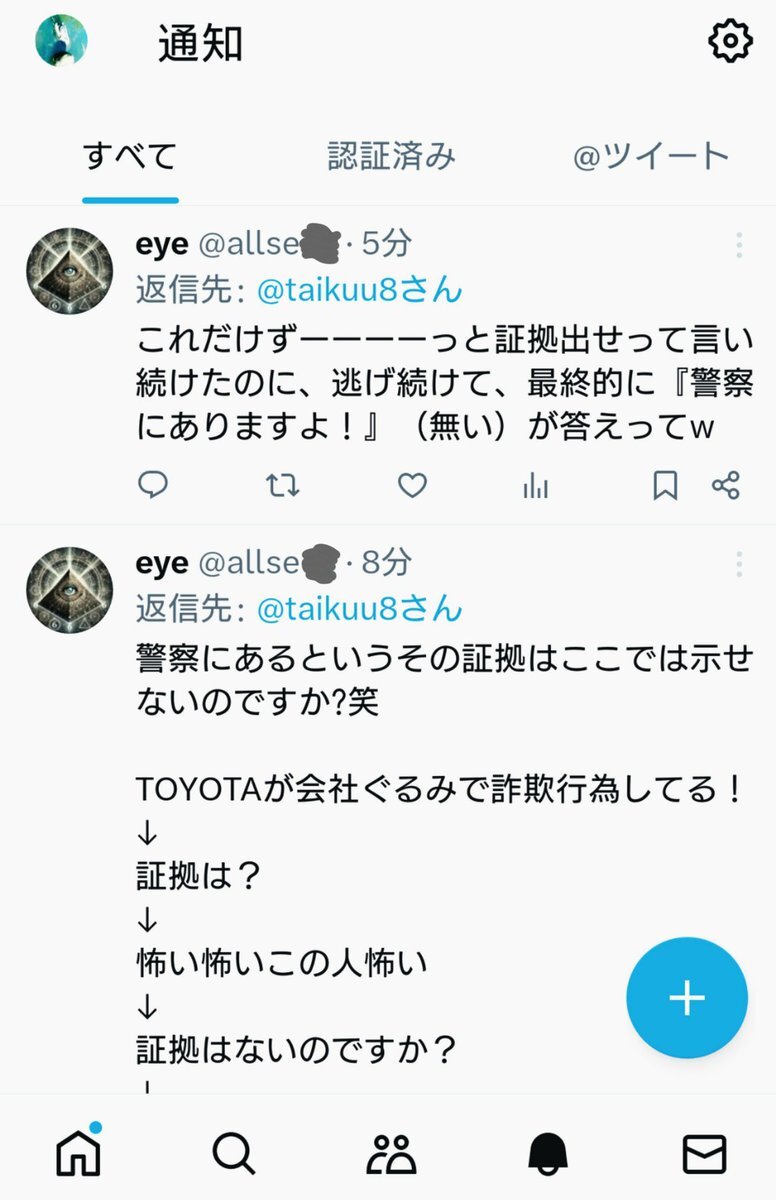Compose a new tweet
Image resolution: width=776 pixels, height=1200 pixels.
(x=687, y=997)
